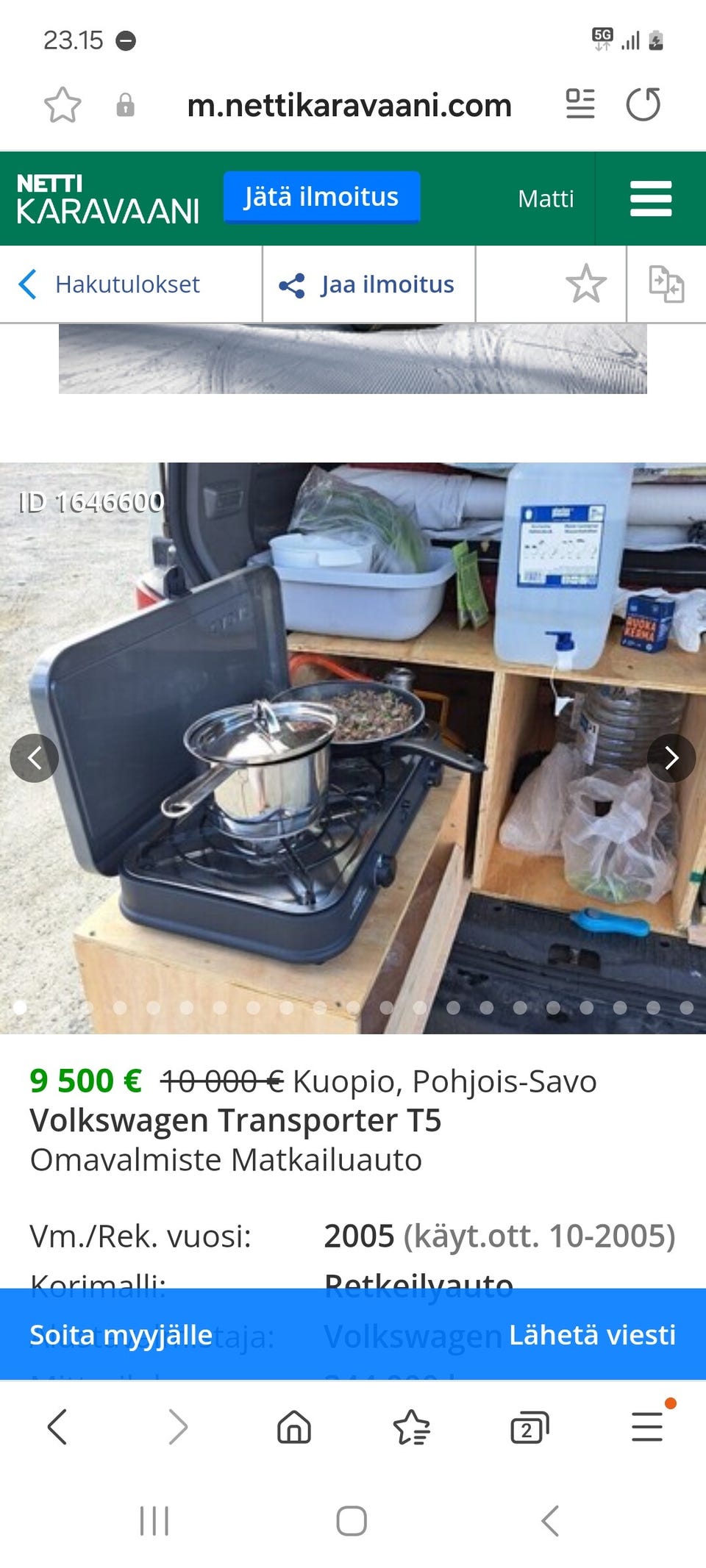Tap the share icon next to Jaa ilmoitus
The image size is (706, 1568).
click(294, 284)
